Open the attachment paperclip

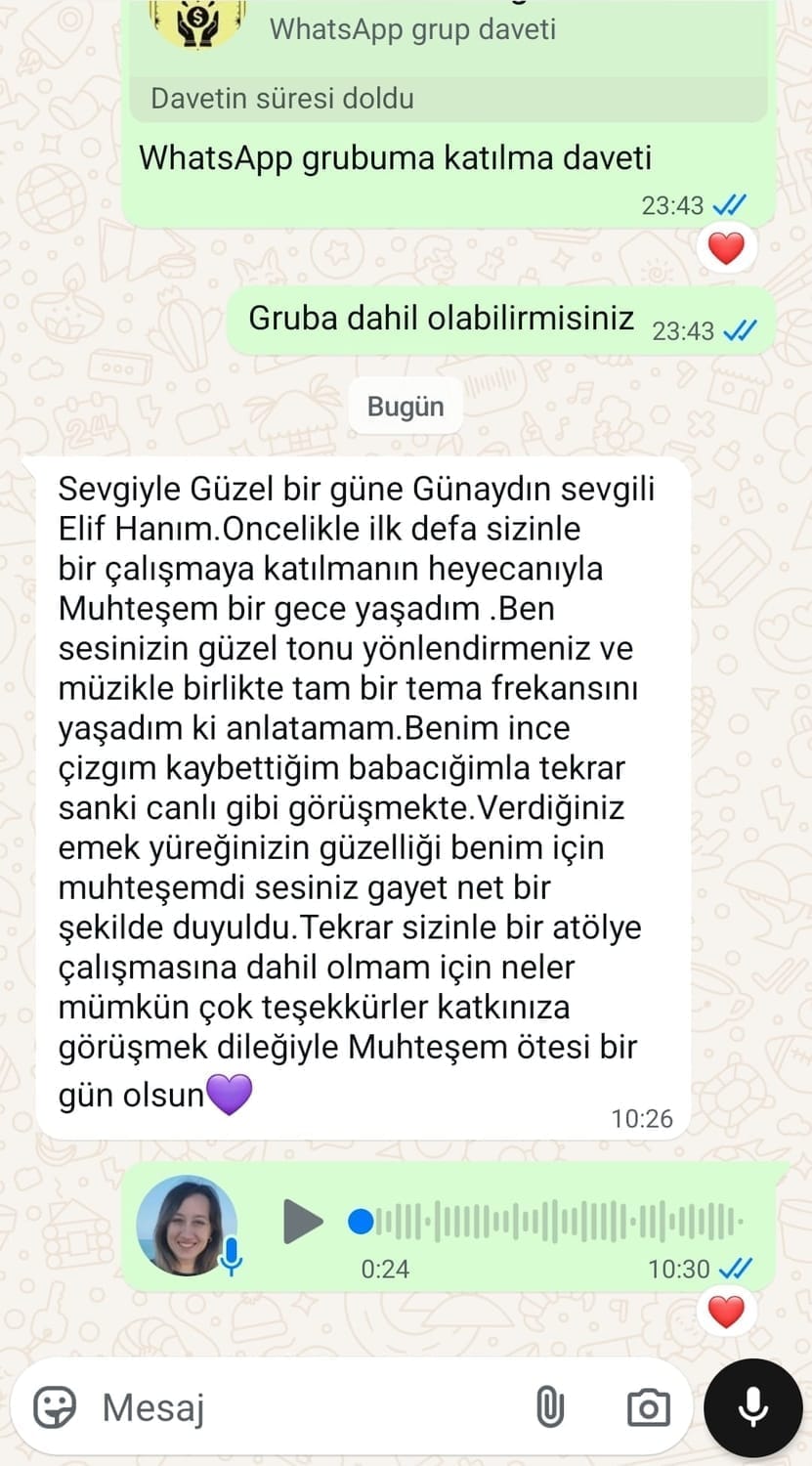click(x=550, y=1407)
